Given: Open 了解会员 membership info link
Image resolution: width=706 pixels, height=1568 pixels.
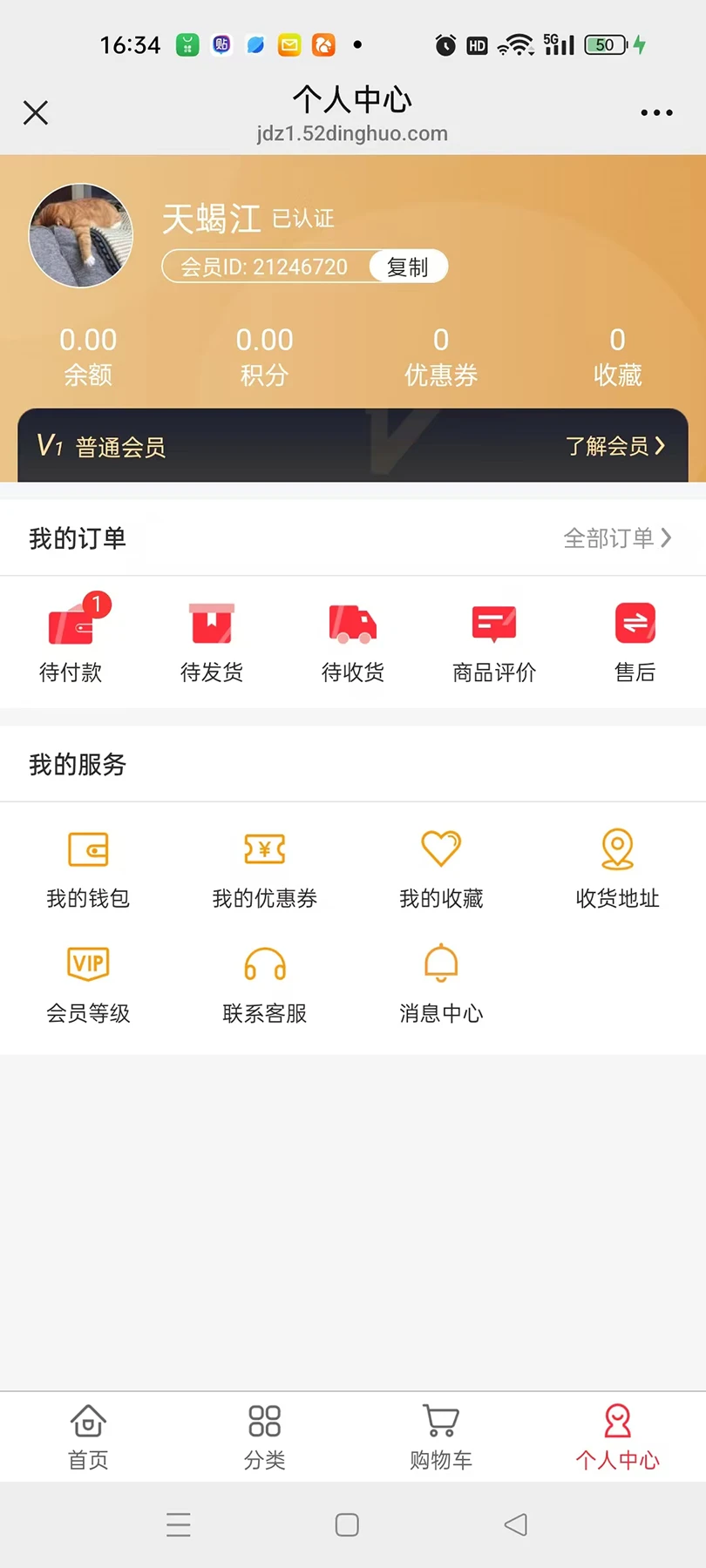Looking at the screenshot, I should (x=616, y=446).
